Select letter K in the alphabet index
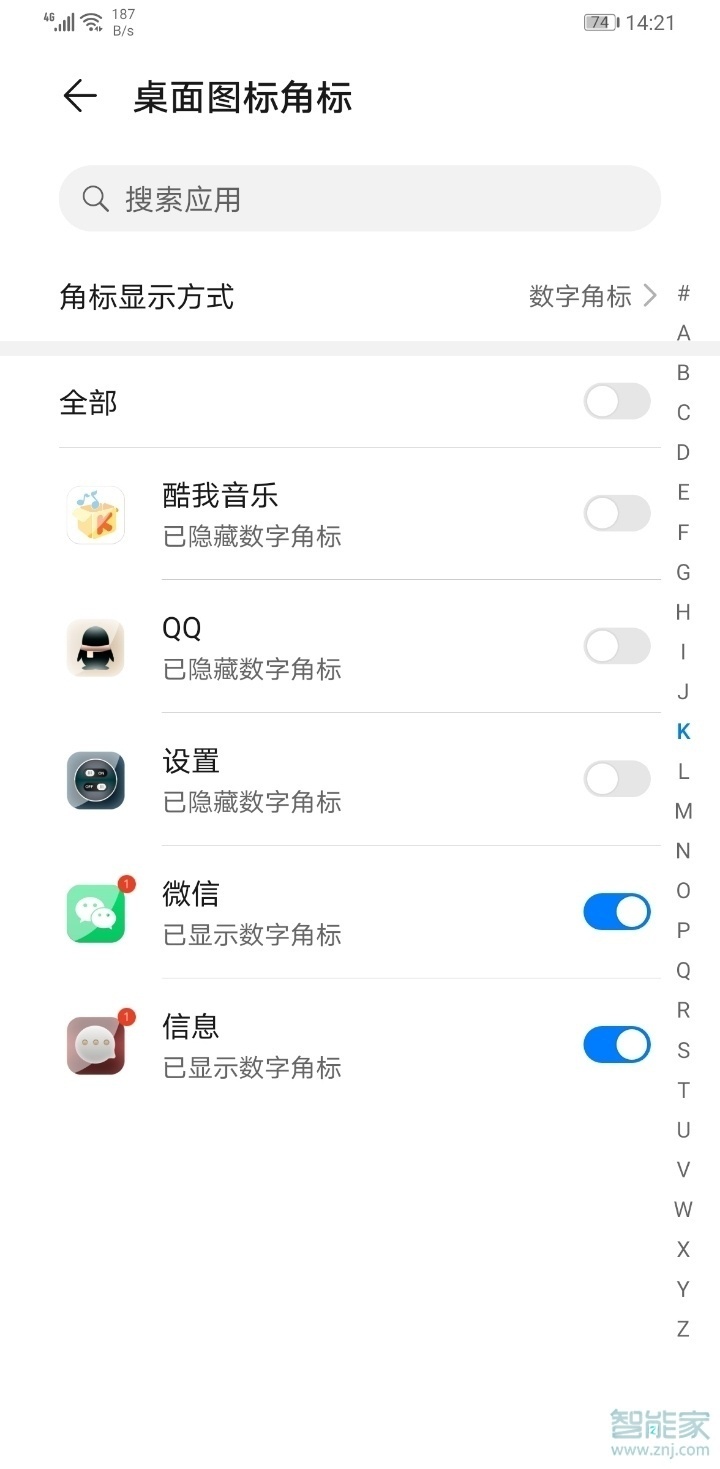 [x=682, y=731]
